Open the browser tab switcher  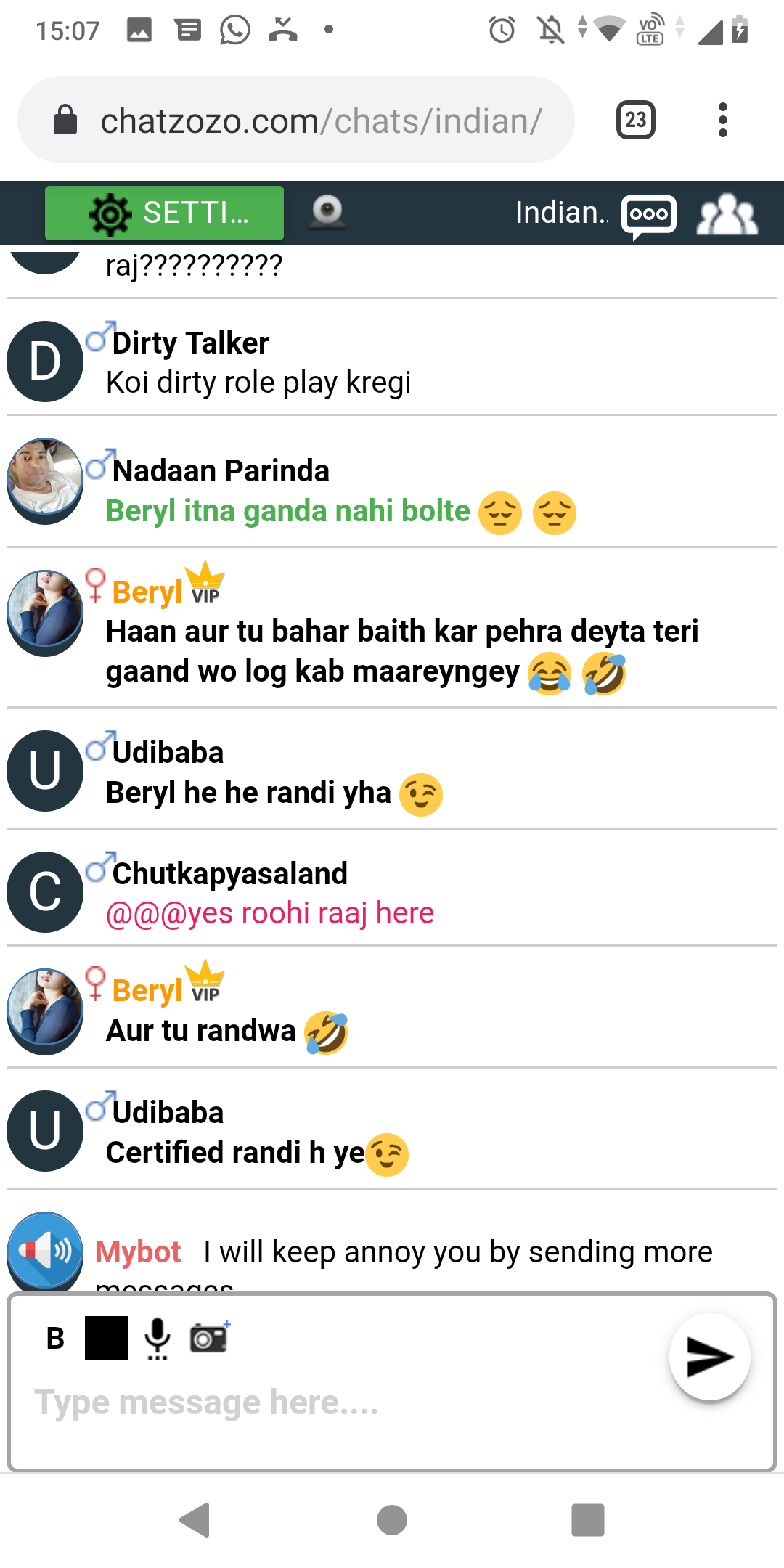point(635,120)
